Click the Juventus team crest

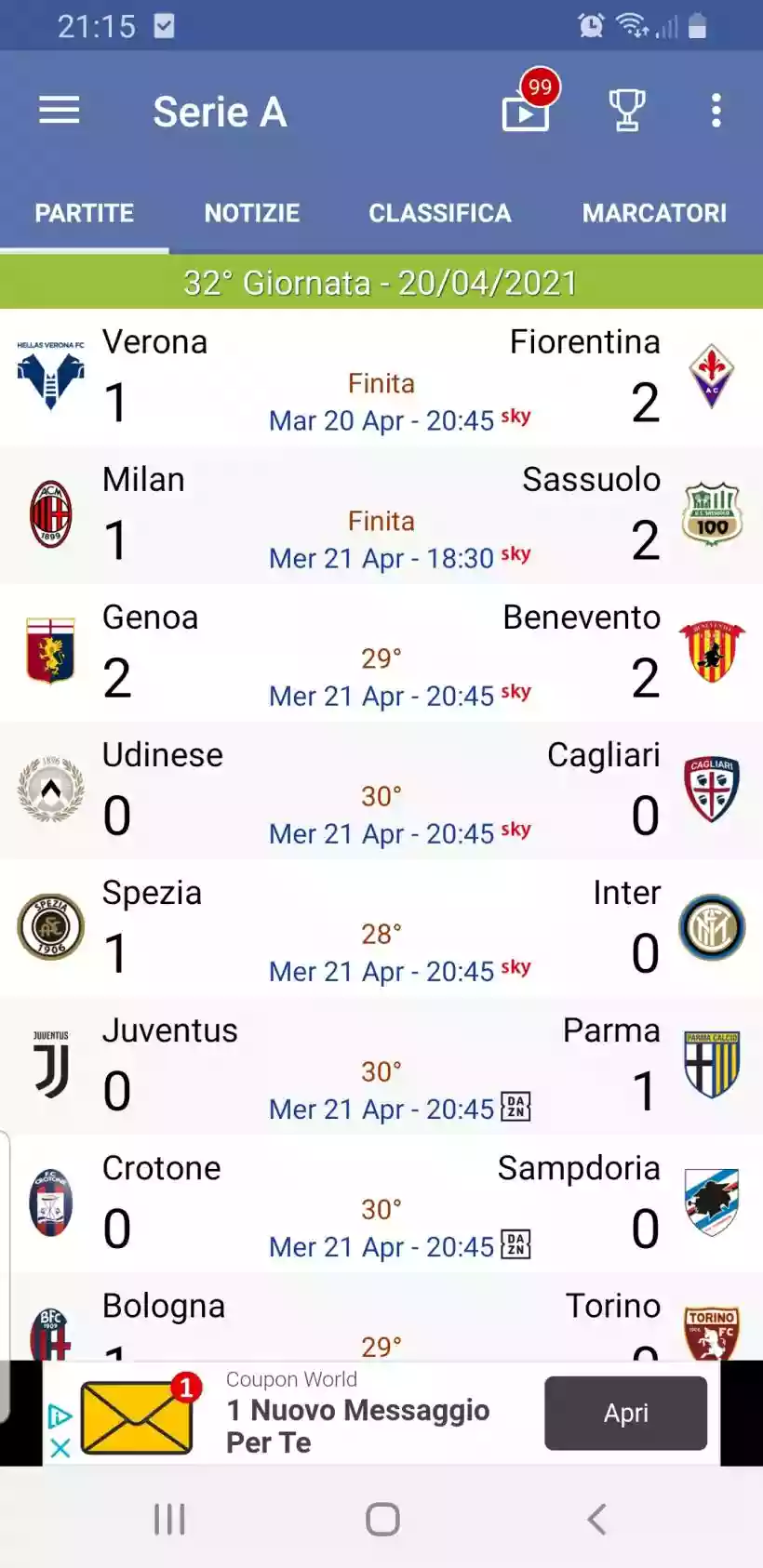pyautogui.click(x=50, y=1065)
